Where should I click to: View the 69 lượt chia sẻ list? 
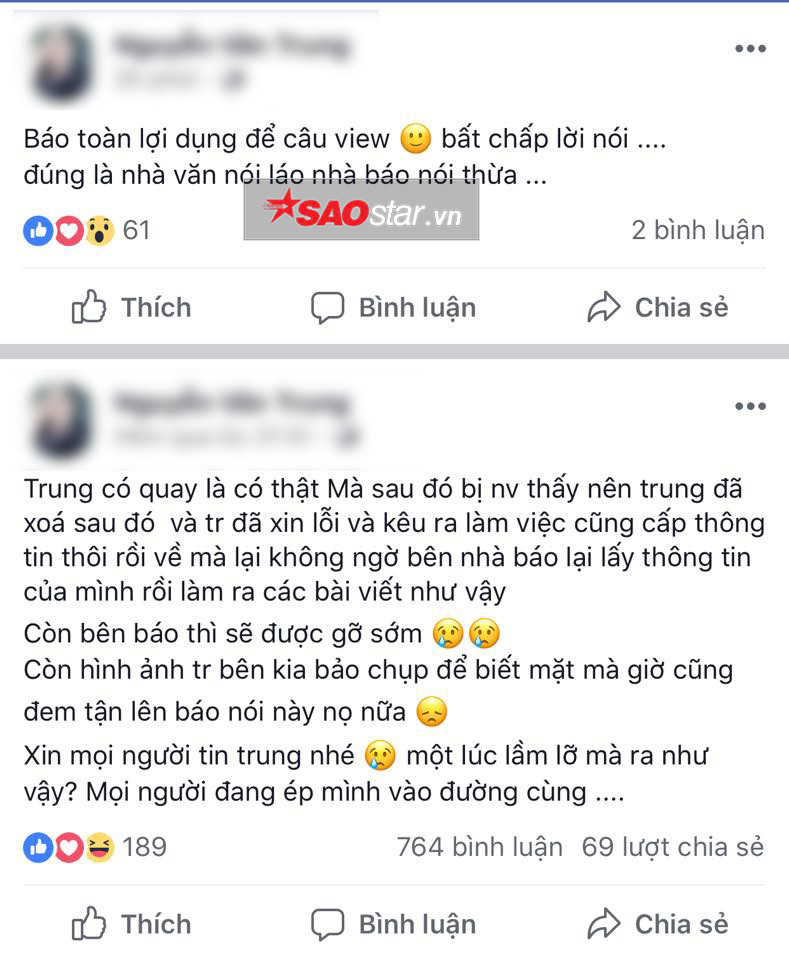[672, 847]
